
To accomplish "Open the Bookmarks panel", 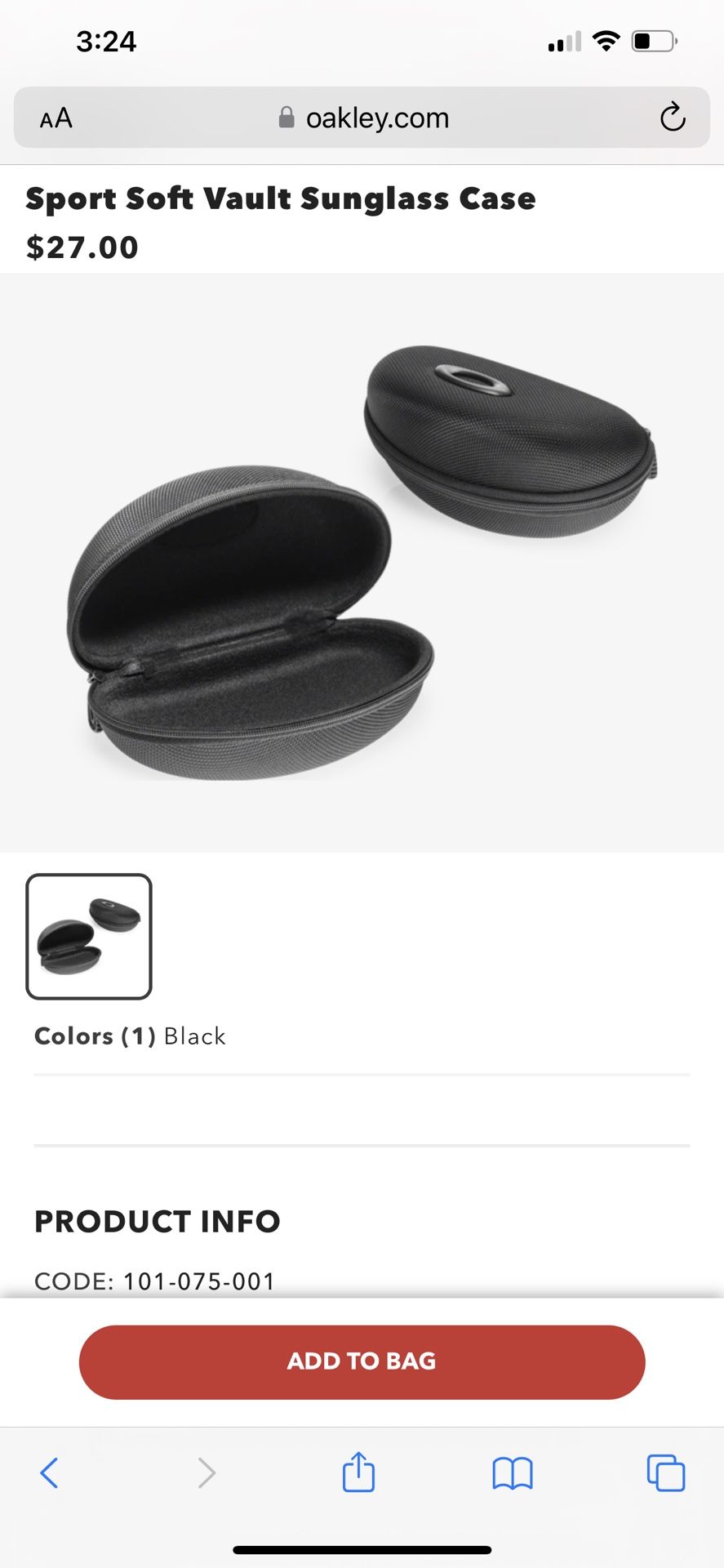I will [512, 1473].
